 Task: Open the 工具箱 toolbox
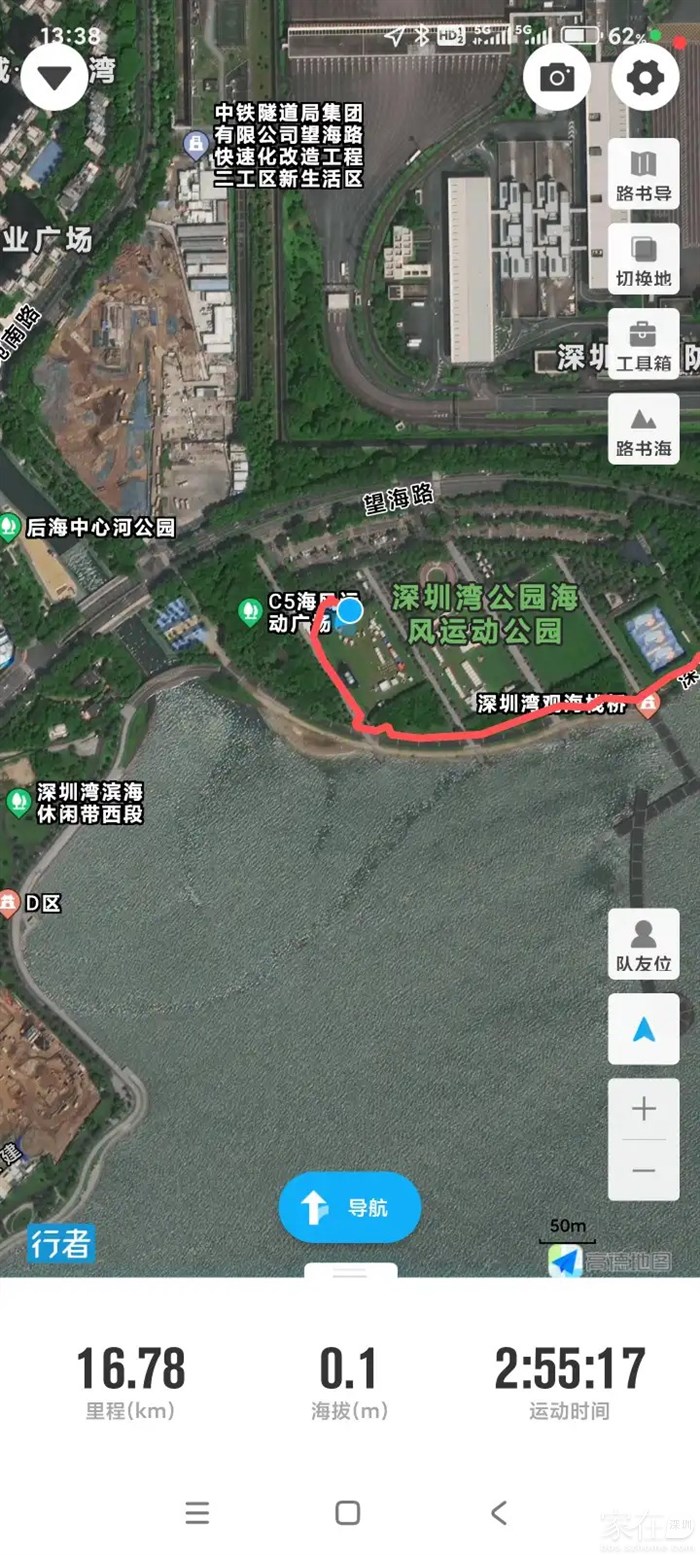[643, 344]
